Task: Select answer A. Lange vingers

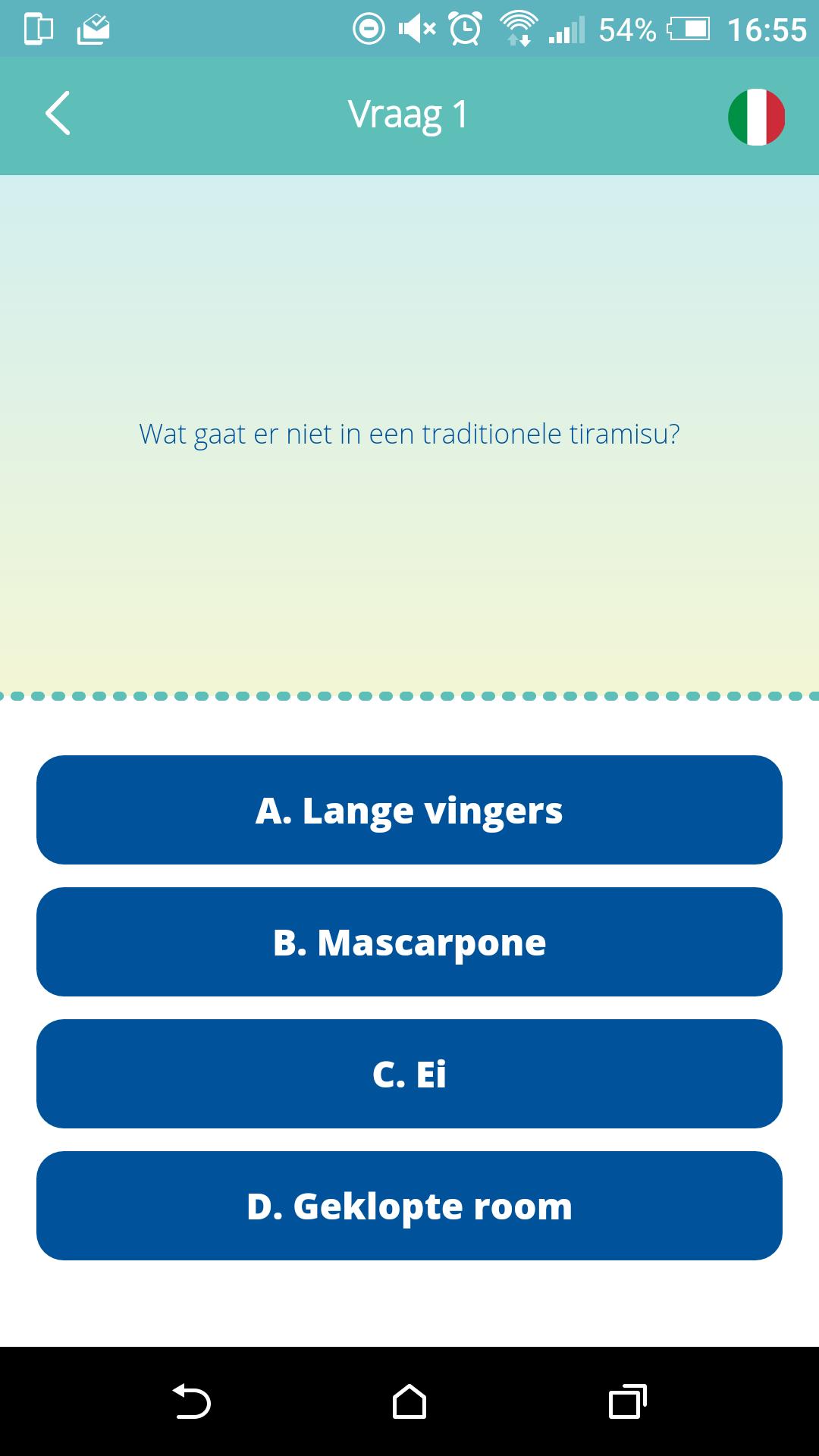Action: pyautogui.click(x=409, y=809)
